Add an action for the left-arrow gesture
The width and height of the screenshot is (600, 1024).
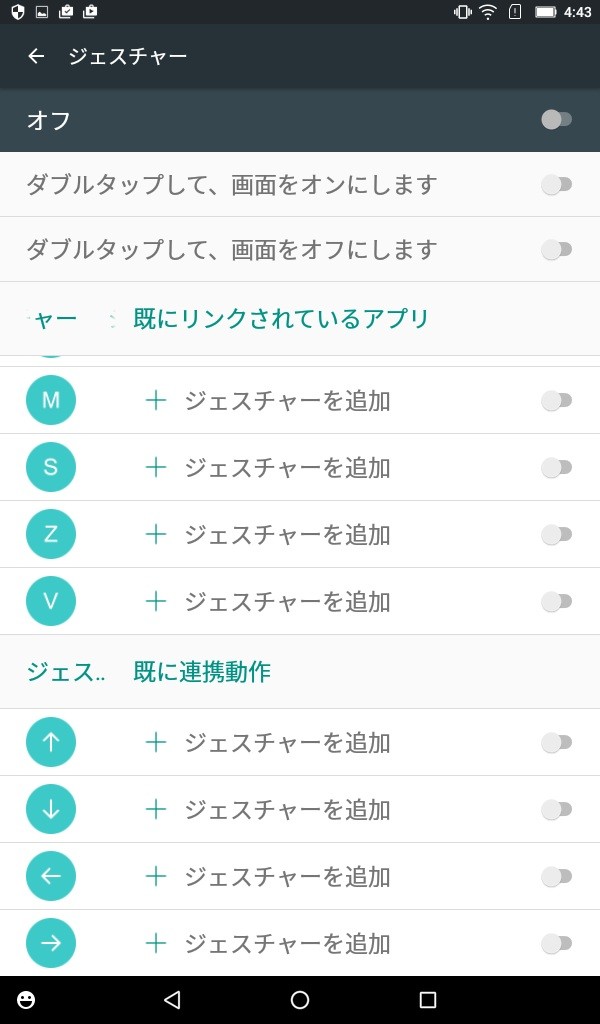pyautogui.click(x=268, y=876)
